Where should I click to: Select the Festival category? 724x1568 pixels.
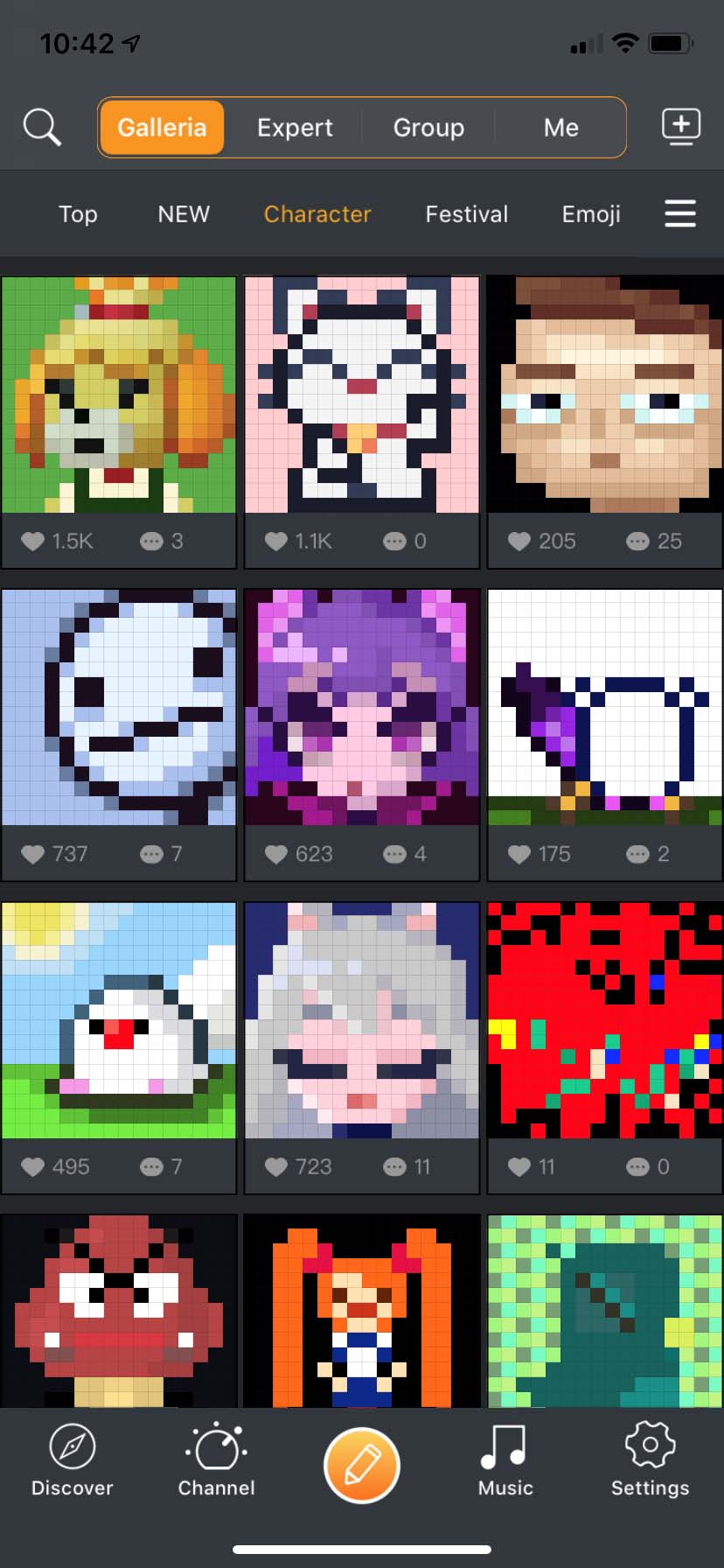(466, 214)
